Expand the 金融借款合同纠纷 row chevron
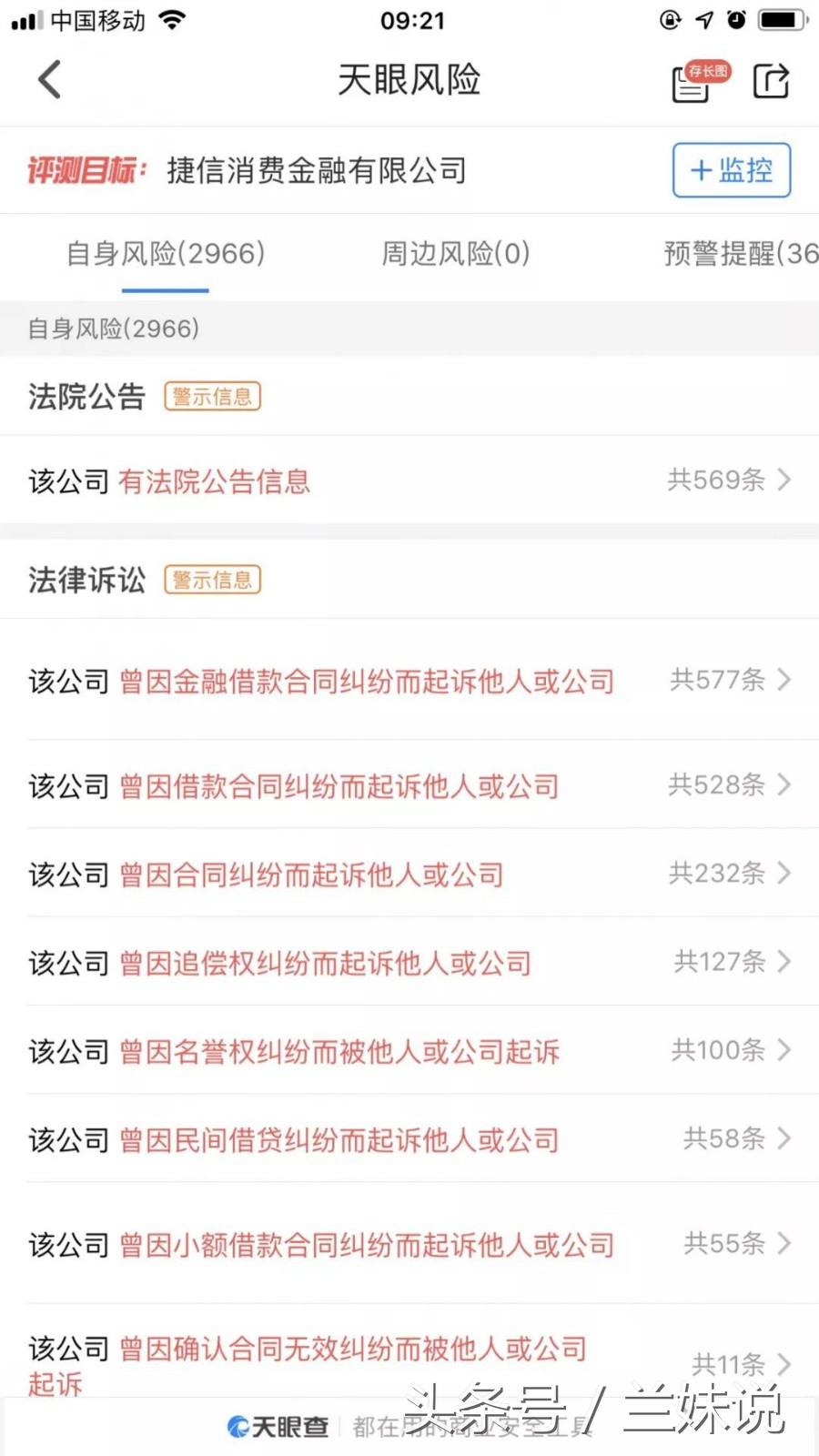Image resolution: width=819 pixels, height=1456 pixels. (784, 680)
